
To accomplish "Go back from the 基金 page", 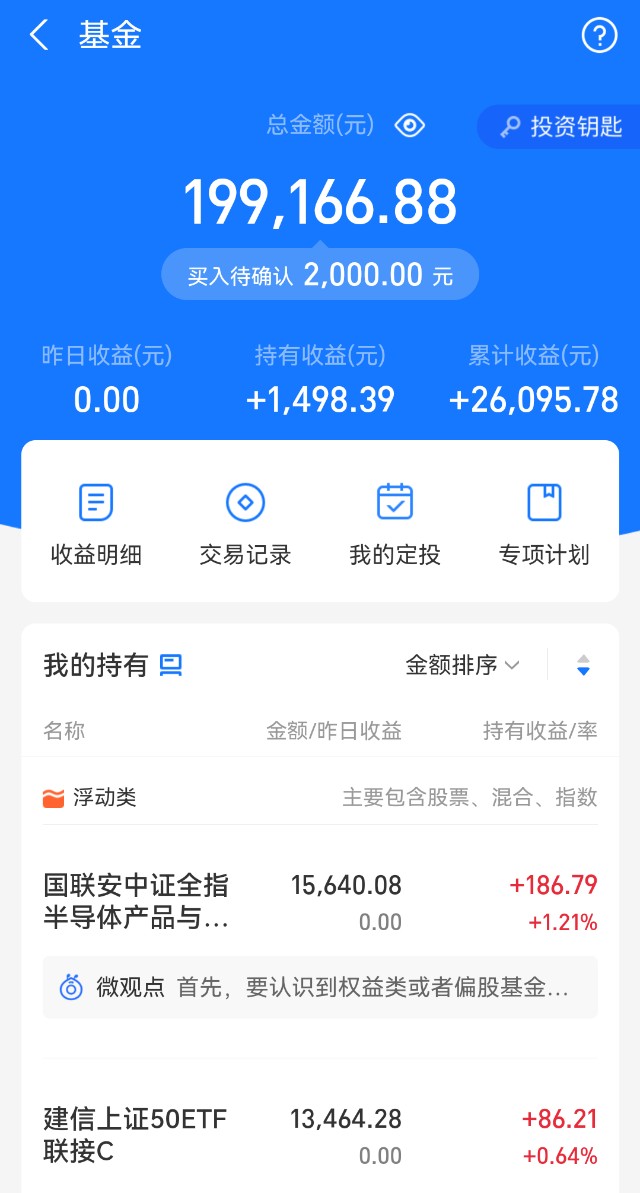I will [x=38, y=35].
